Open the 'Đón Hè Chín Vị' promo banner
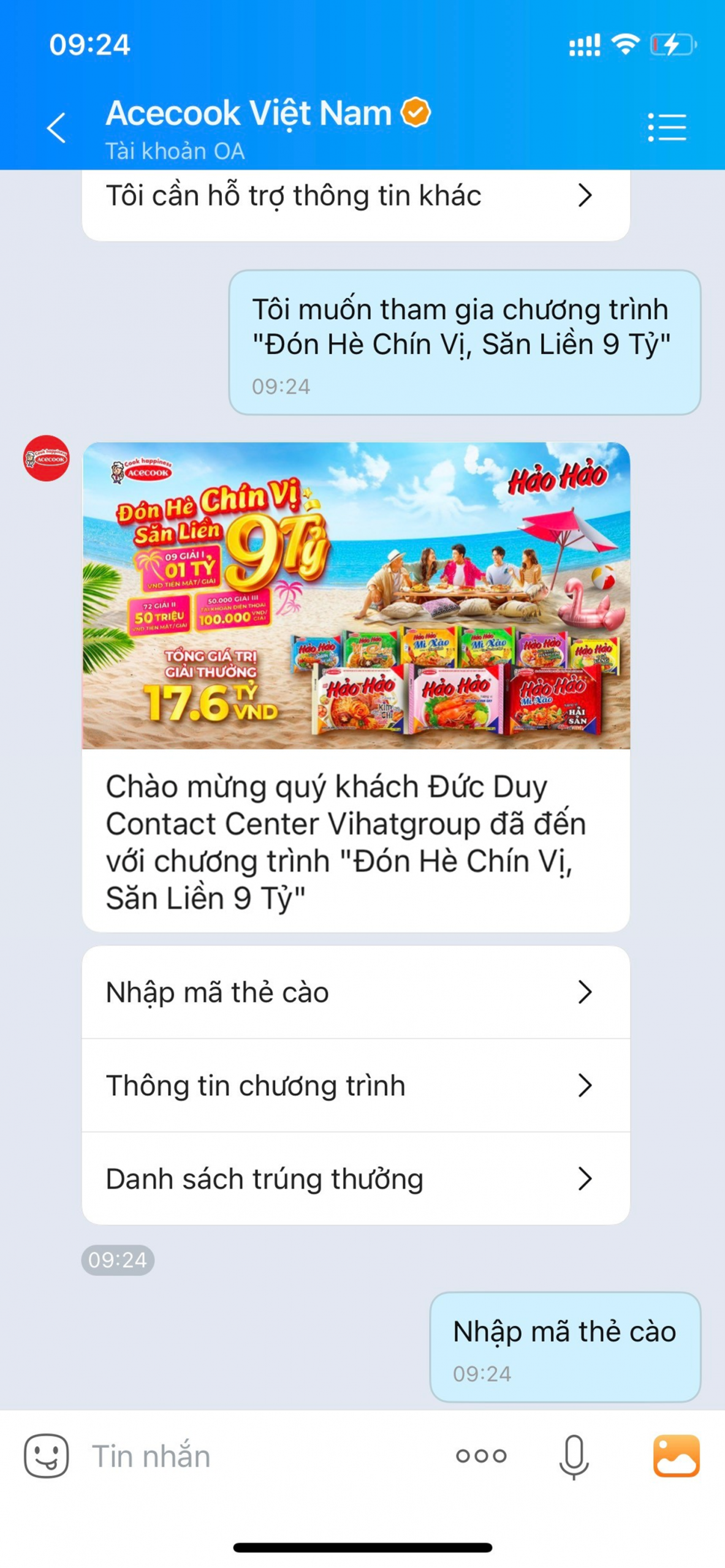This screenshot has height=1568, width=725. 355,595
